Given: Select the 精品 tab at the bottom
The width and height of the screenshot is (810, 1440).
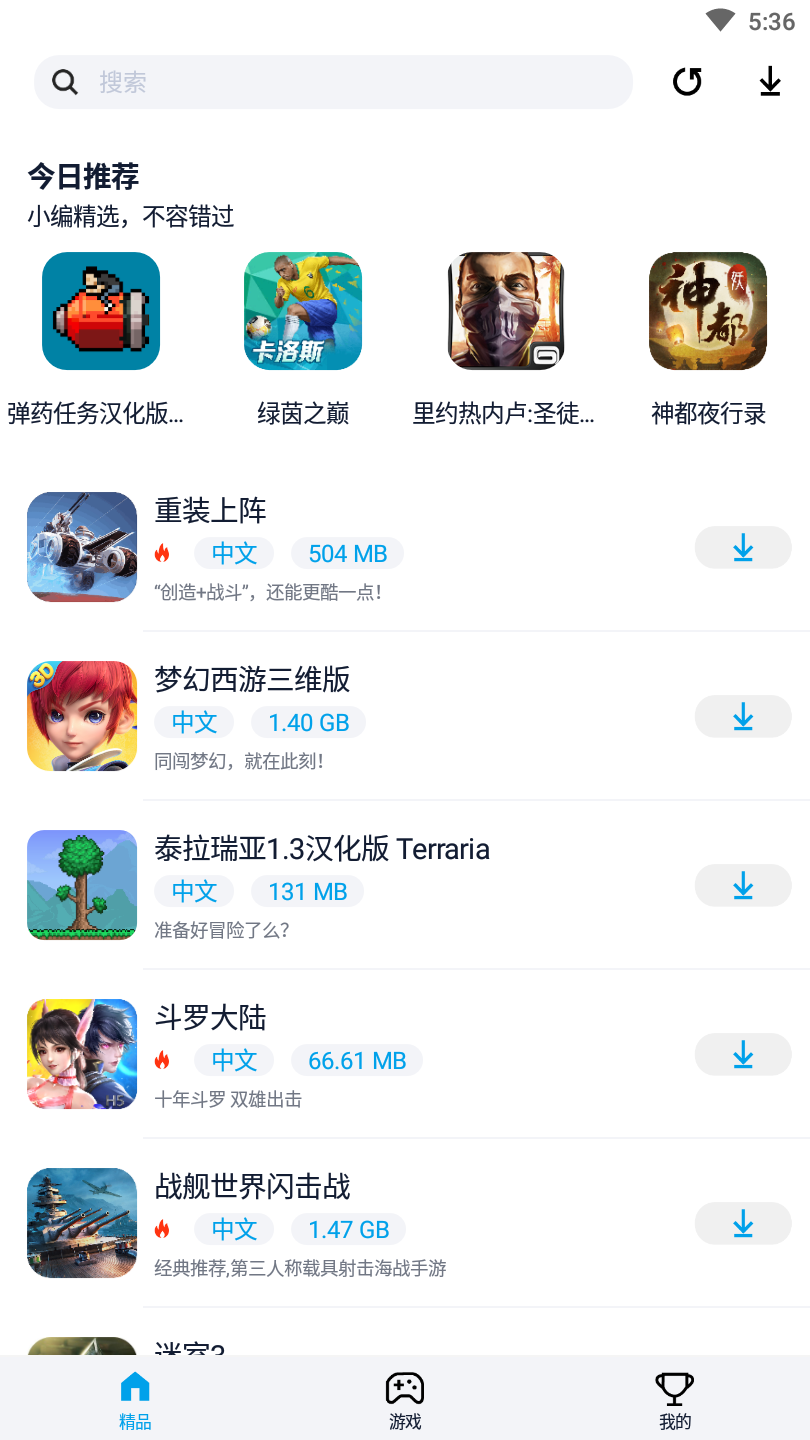Looking at the screenshot, I should click(135, 1397).
